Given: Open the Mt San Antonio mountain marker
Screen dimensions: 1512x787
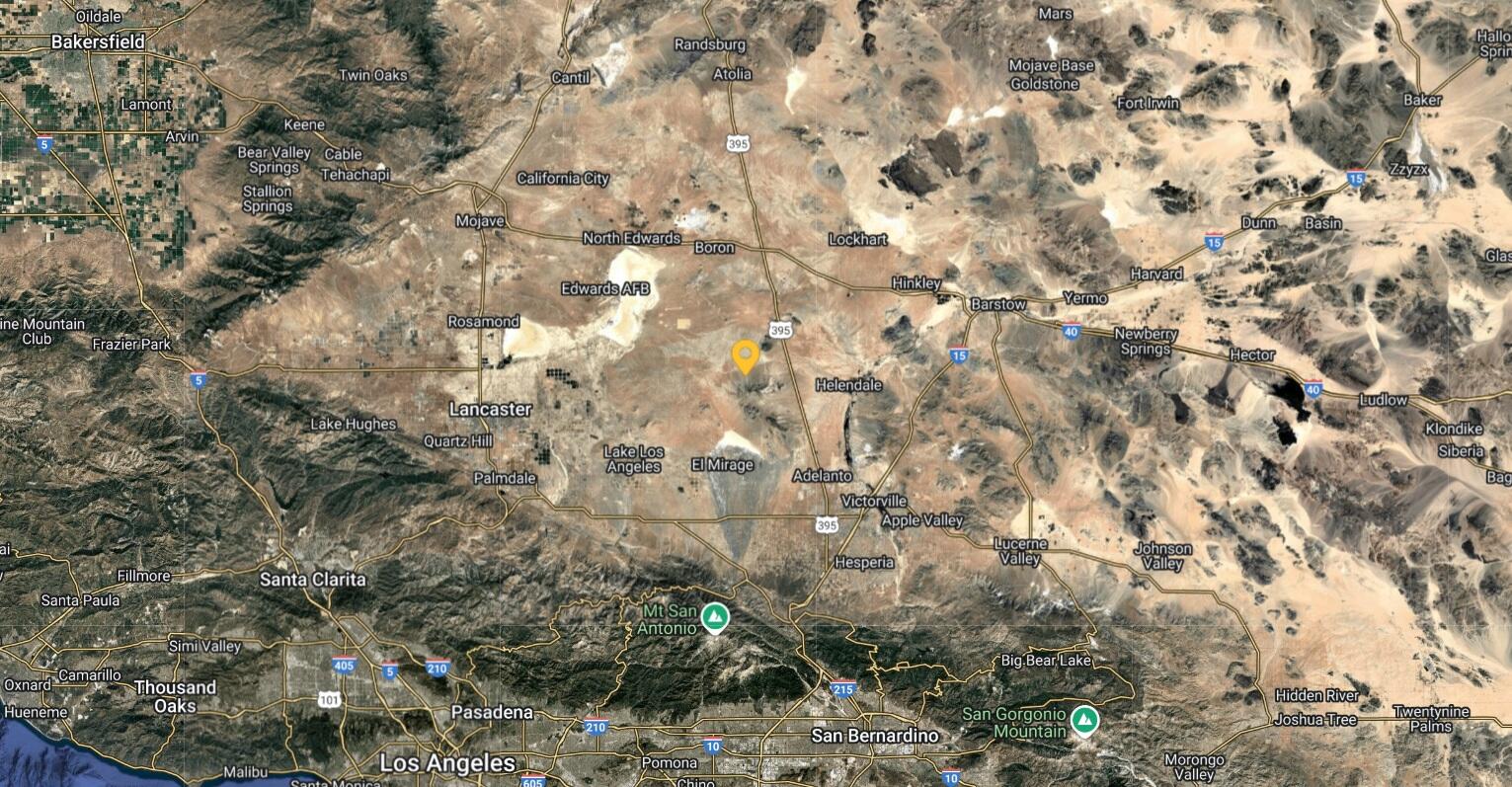Looking at the screenshot, I should [714, 619].
